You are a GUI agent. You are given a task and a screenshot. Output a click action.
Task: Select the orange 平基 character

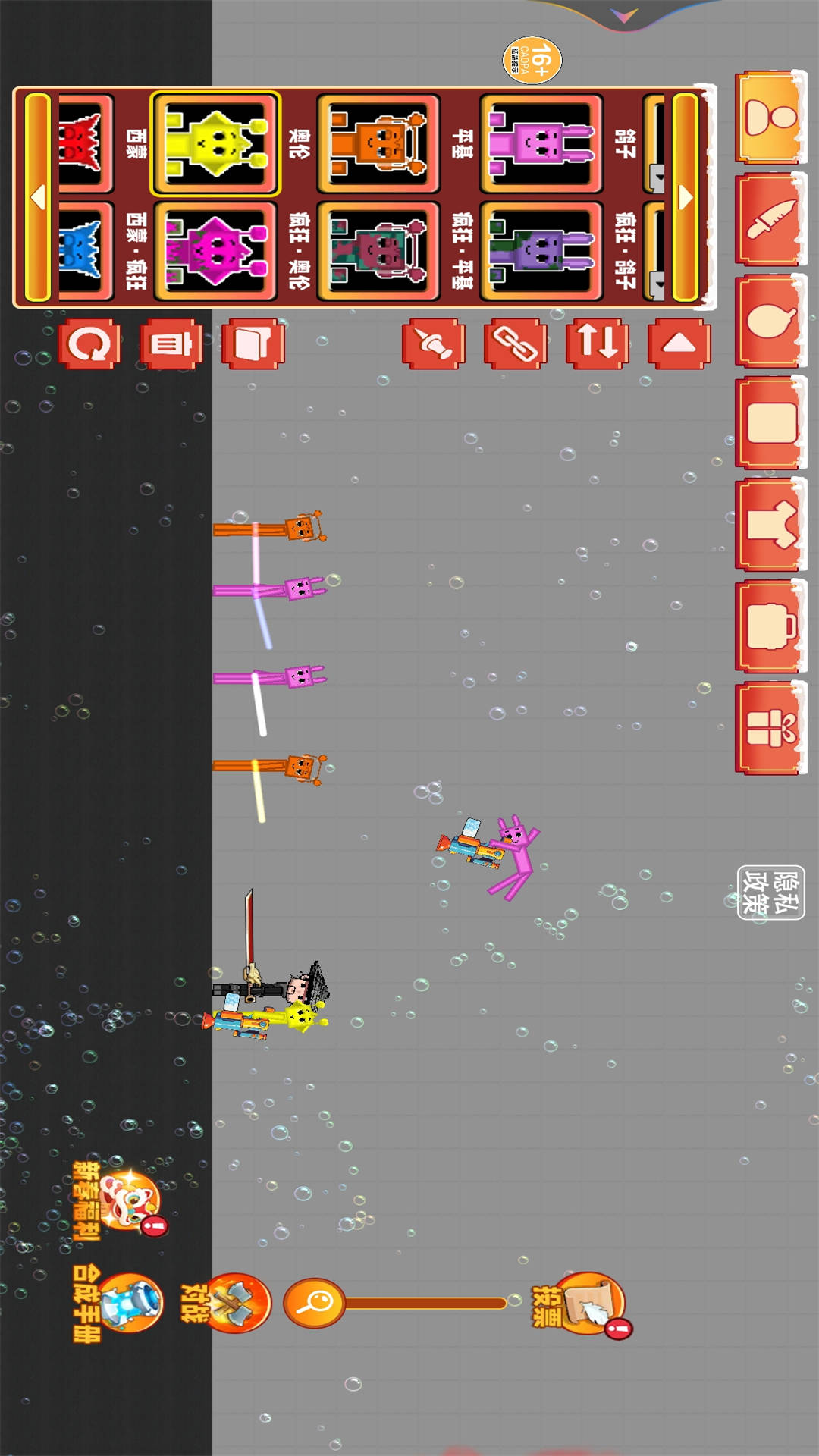(x=378, y=143)
